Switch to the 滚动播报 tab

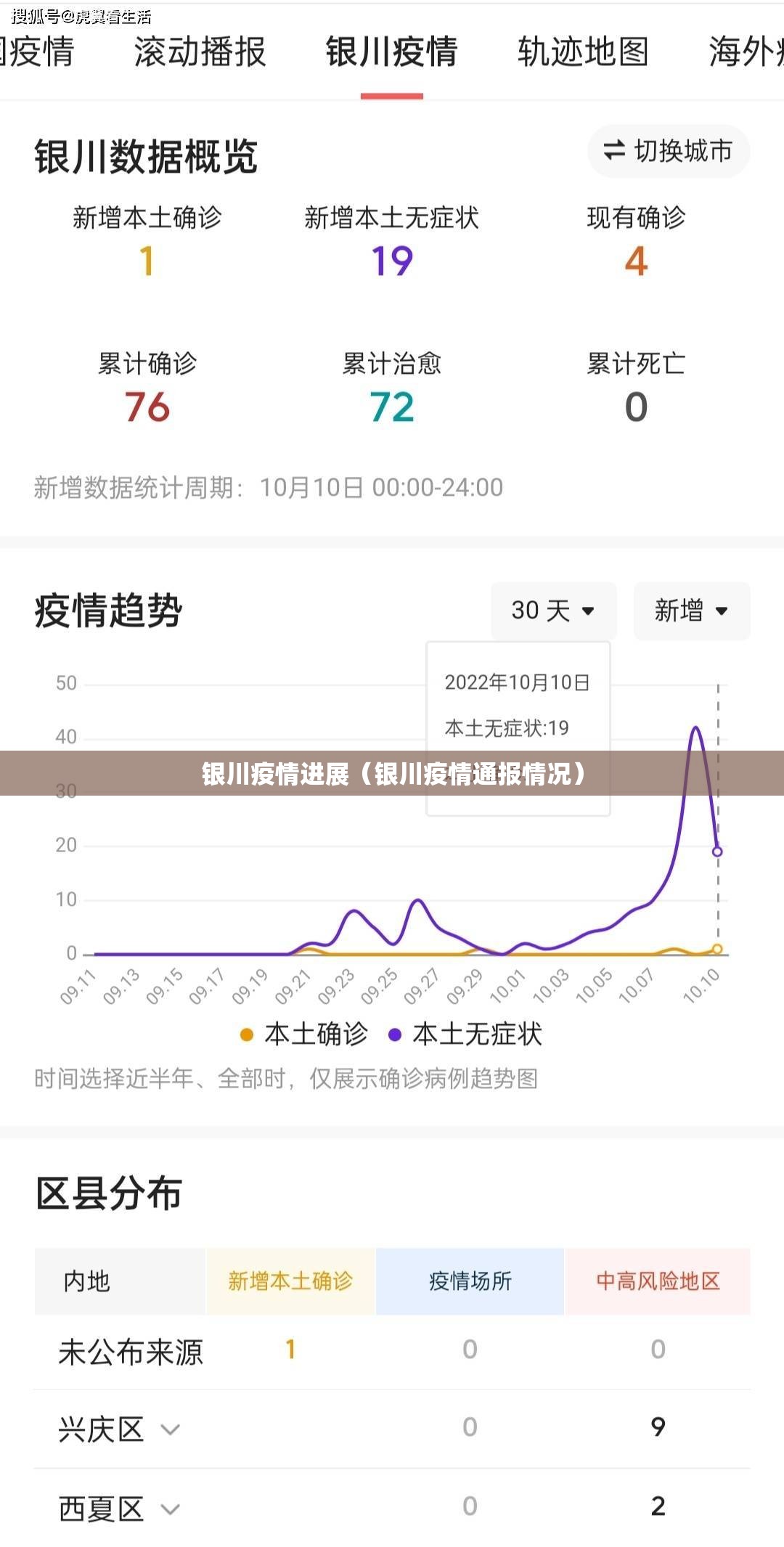[x=200, y=52]
